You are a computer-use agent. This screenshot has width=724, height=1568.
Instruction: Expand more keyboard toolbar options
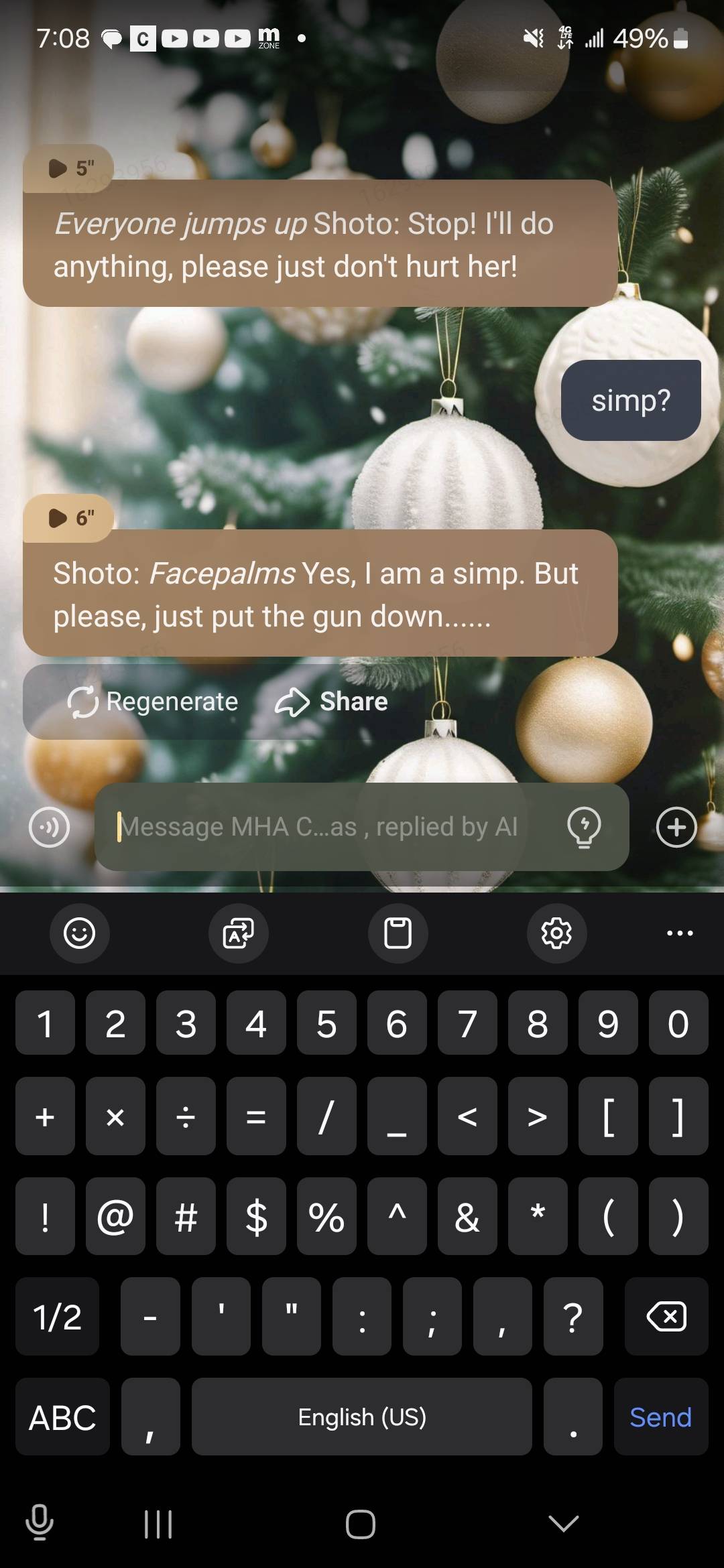click(680, 933)
